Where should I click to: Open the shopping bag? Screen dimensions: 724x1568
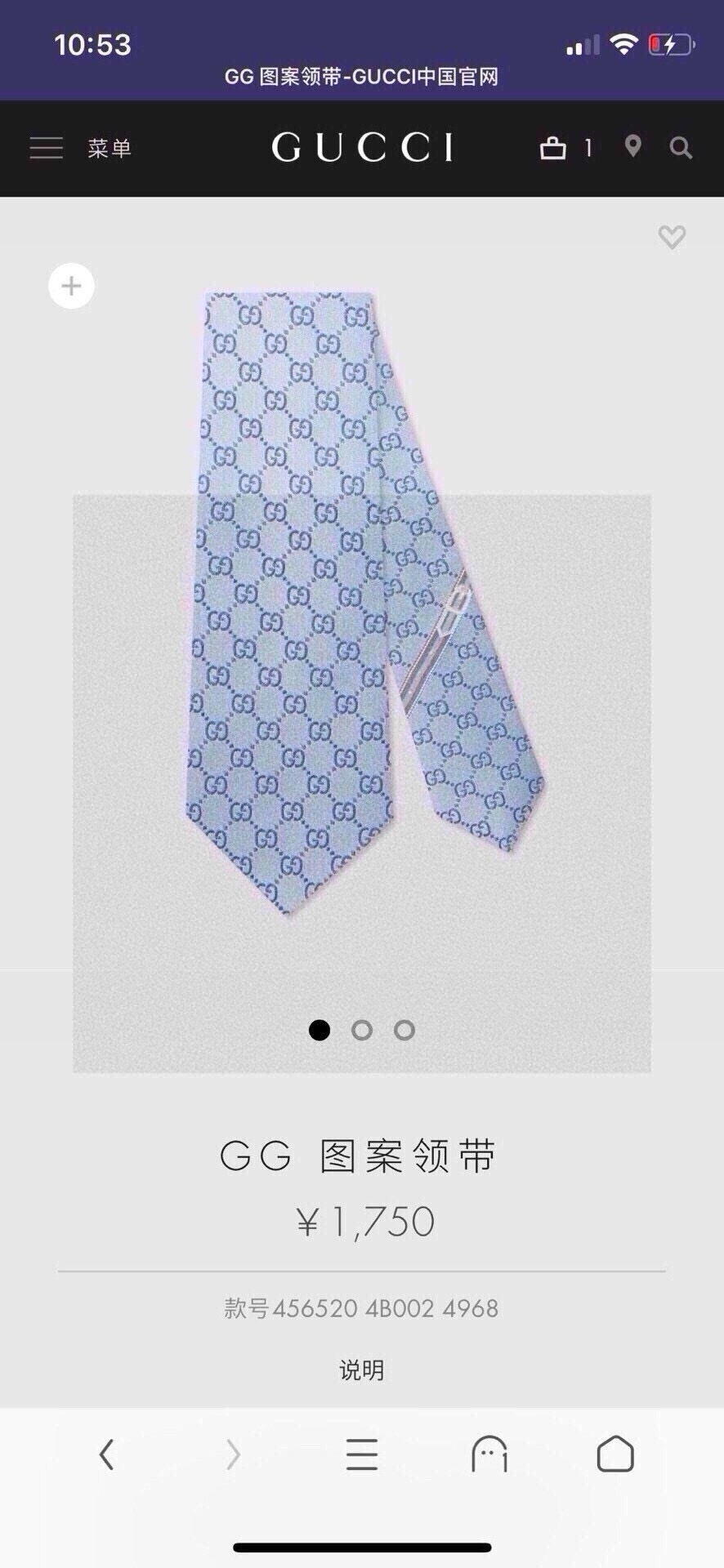553,148
